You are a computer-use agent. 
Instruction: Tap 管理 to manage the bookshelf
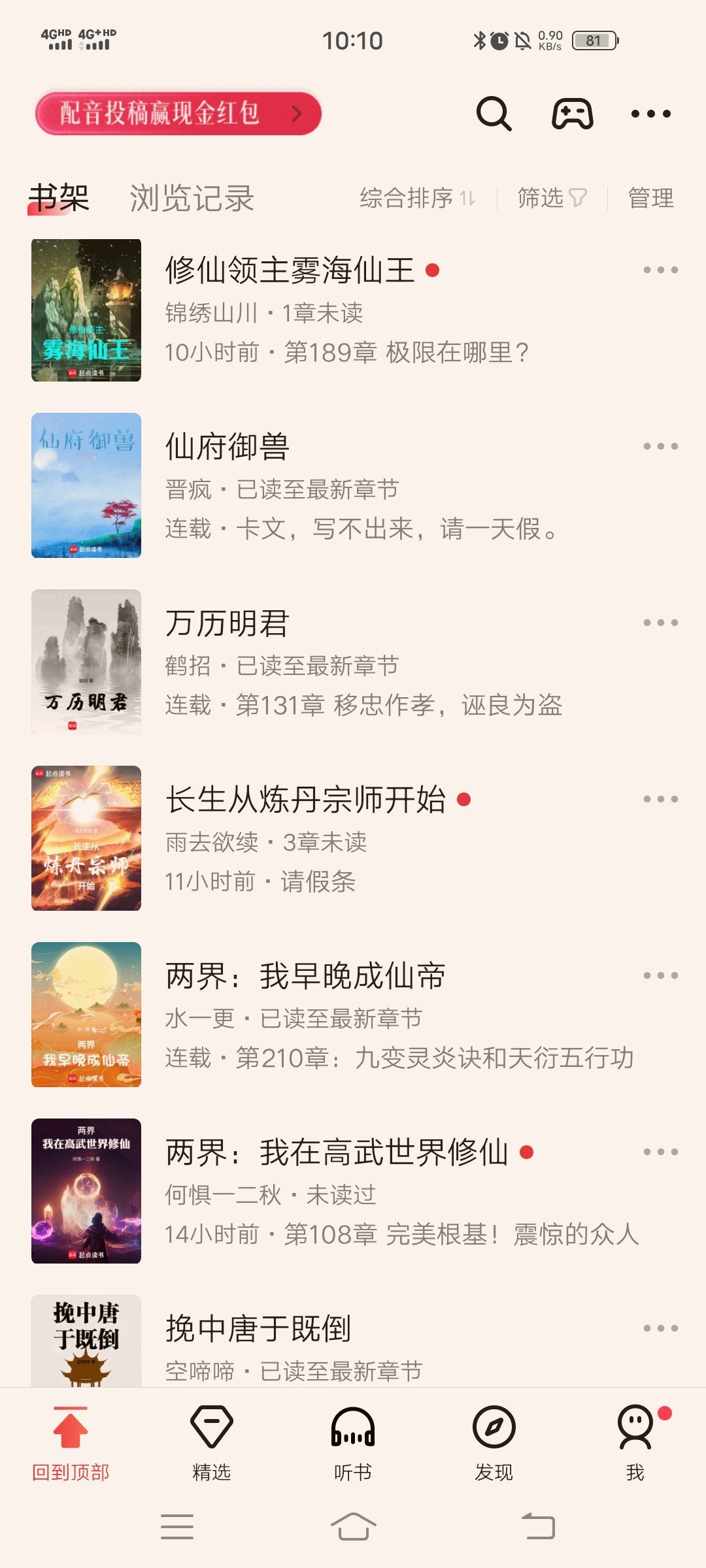click(x=650, y=198)
